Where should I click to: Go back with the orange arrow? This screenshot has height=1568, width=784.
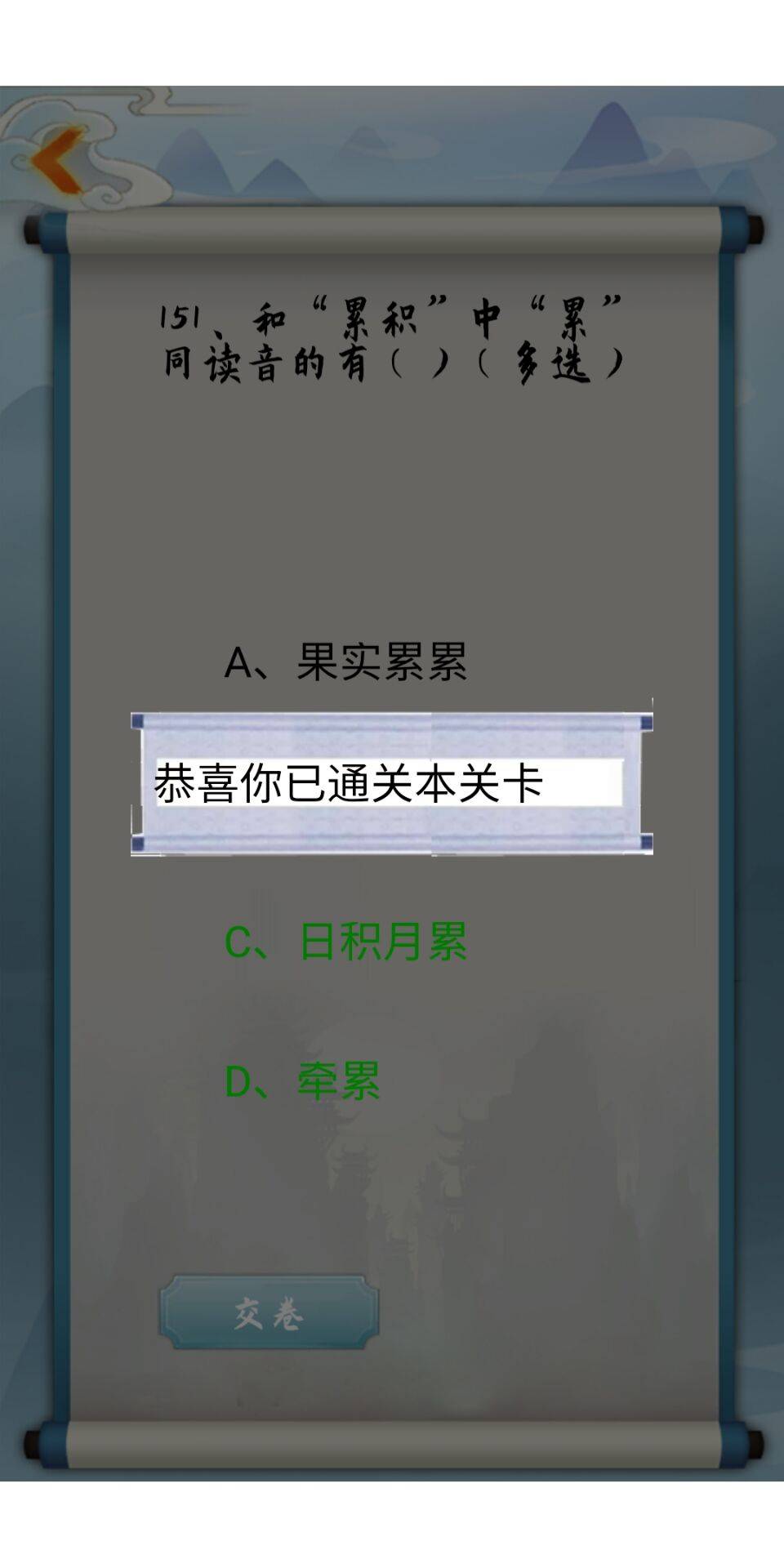tap(59, 159)
